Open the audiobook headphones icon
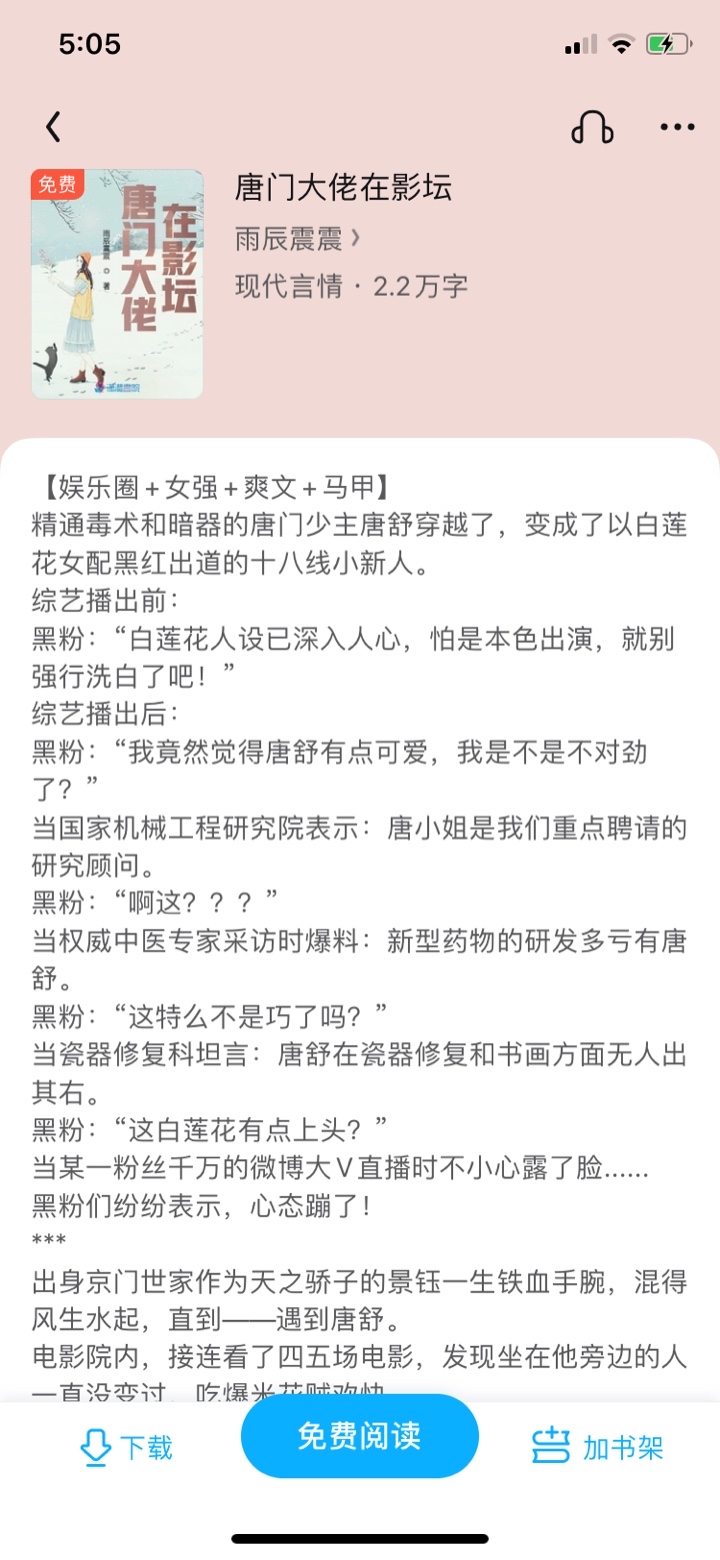Image resolution: width=720 pixels, height=1560 pixels. point(591,127)
